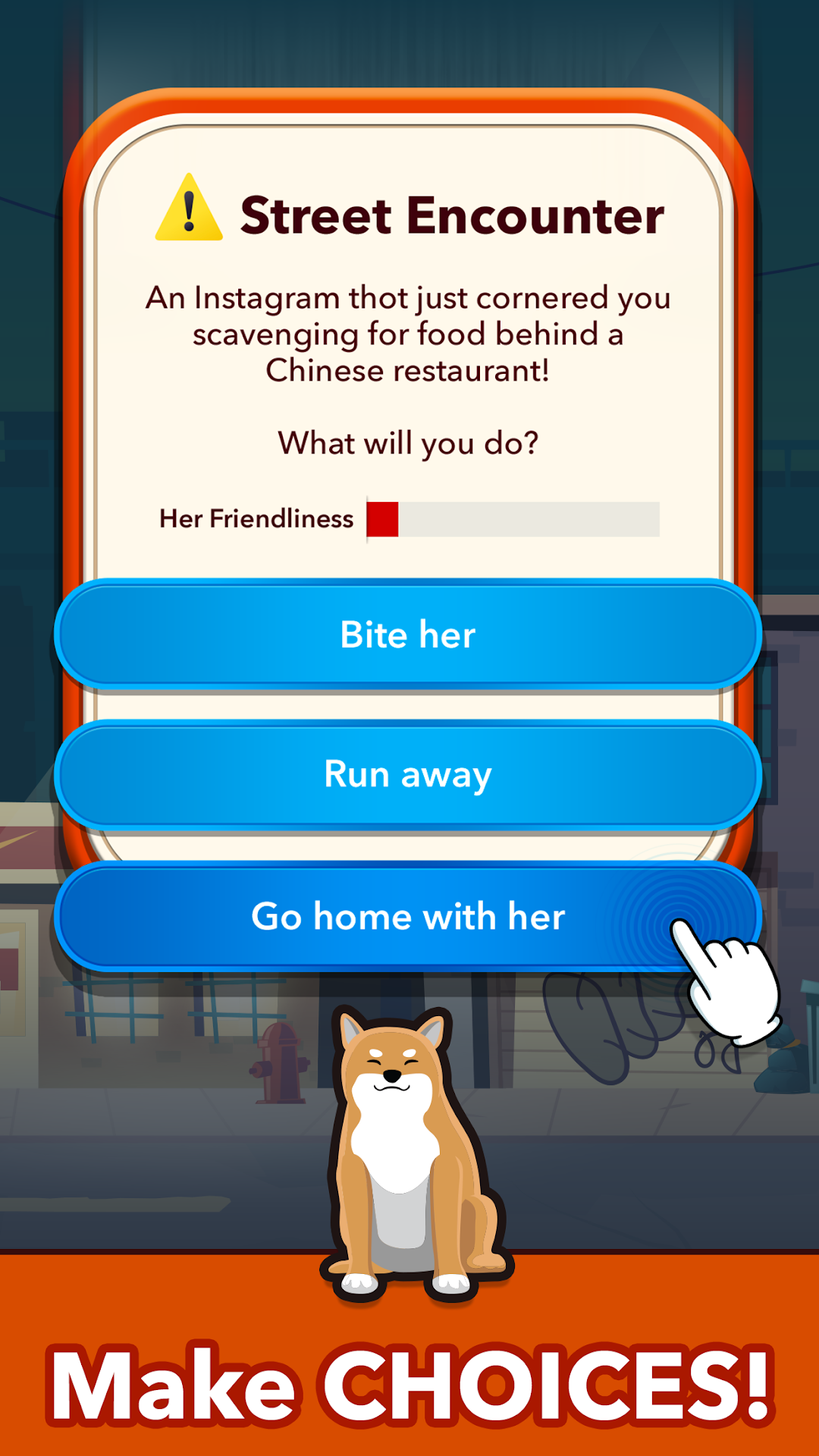Tap the orange dialog card border
Image resolution: width=819 pixels, height=1456 pixels.
click(x=409, y=102)
